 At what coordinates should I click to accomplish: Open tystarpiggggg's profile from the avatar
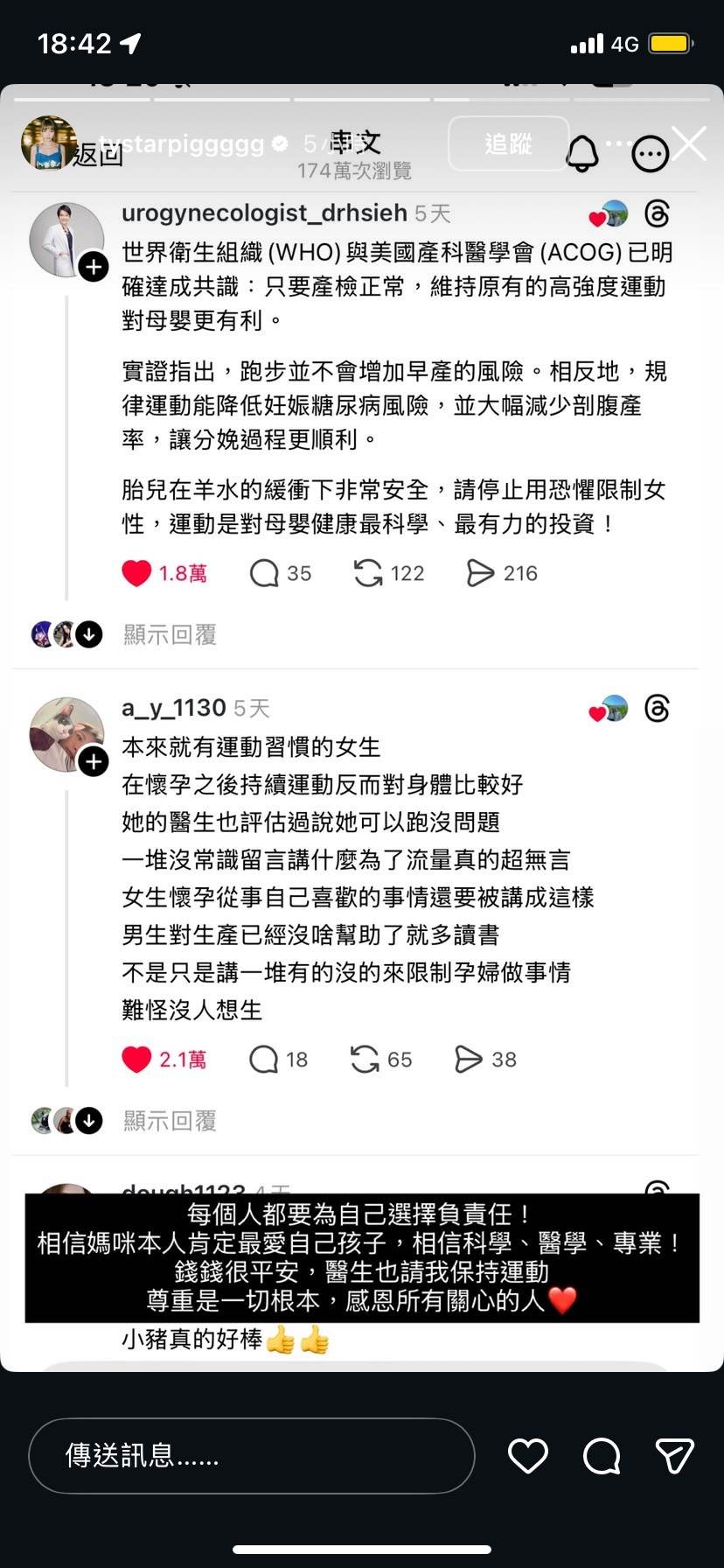click(x=47, y=143)
